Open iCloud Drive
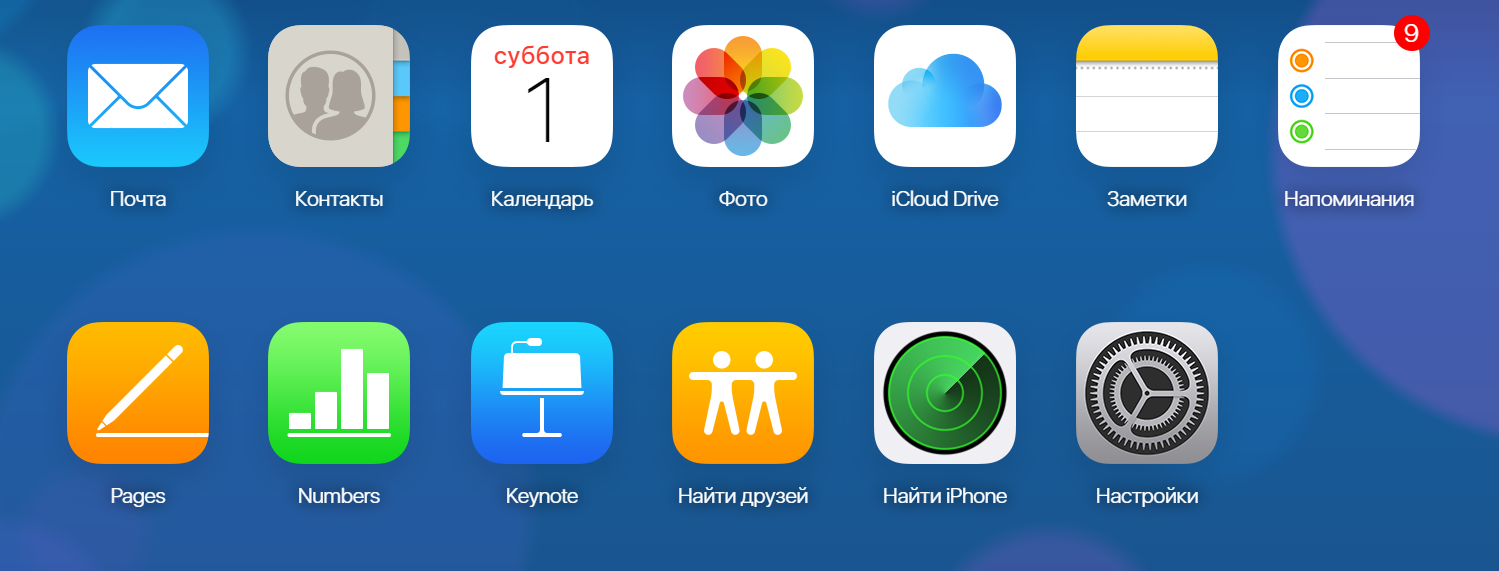This screenshot has height=571, width=1499. 945,96
